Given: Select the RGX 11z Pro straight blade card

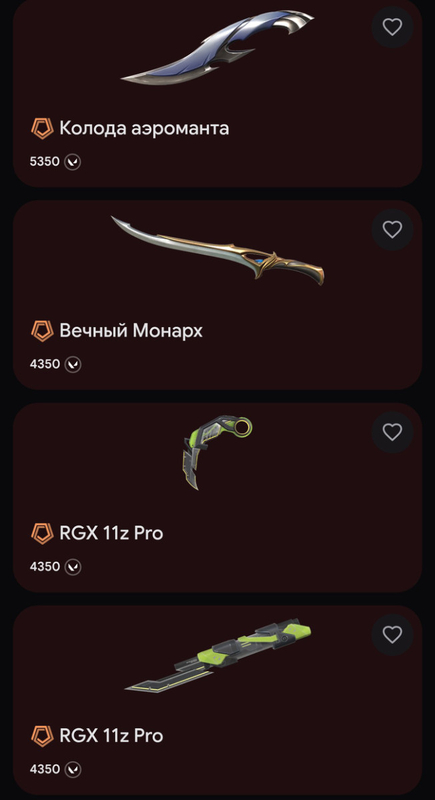Looking at the screenshot, I should (x=217, y=700).
